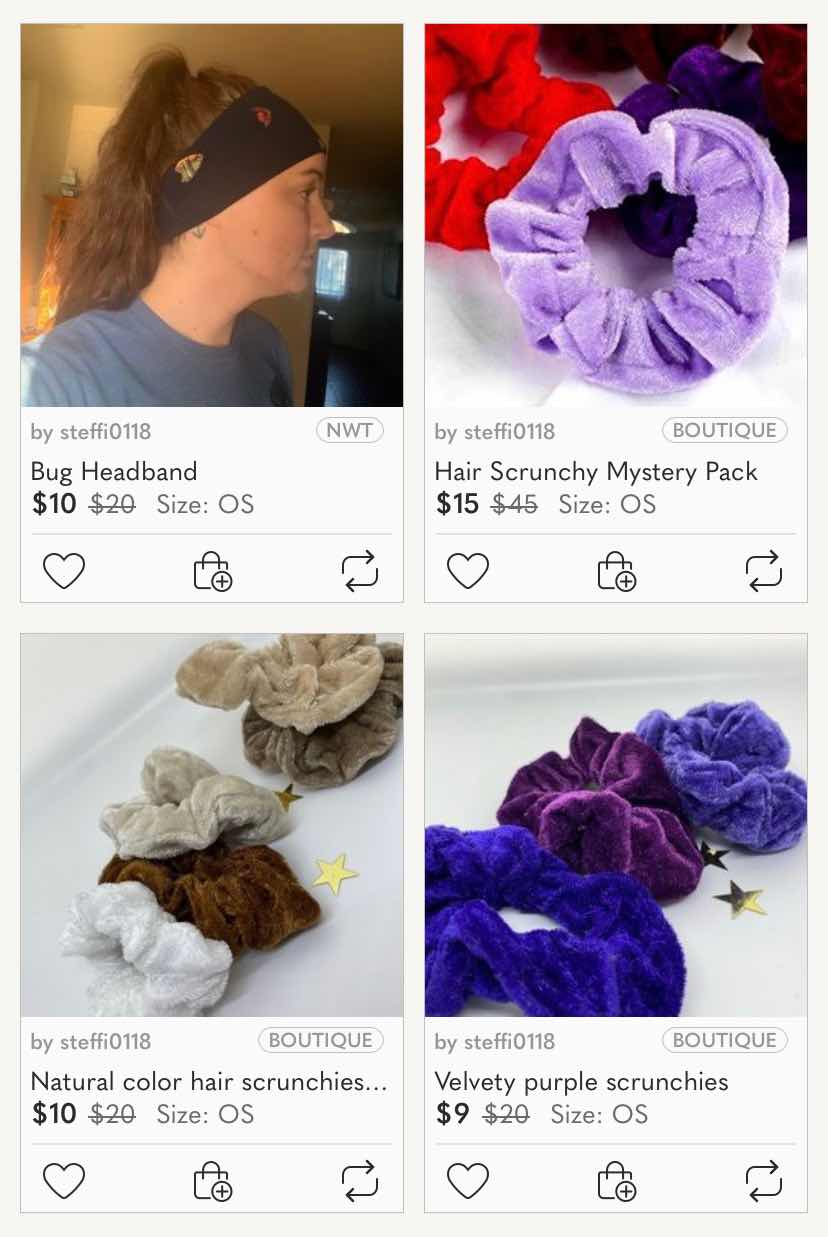This screenshot has width=828, height=1237.
Task: Share the Hair Scrunchy Mystery Pack listing
Action: (x=764, y=571)
